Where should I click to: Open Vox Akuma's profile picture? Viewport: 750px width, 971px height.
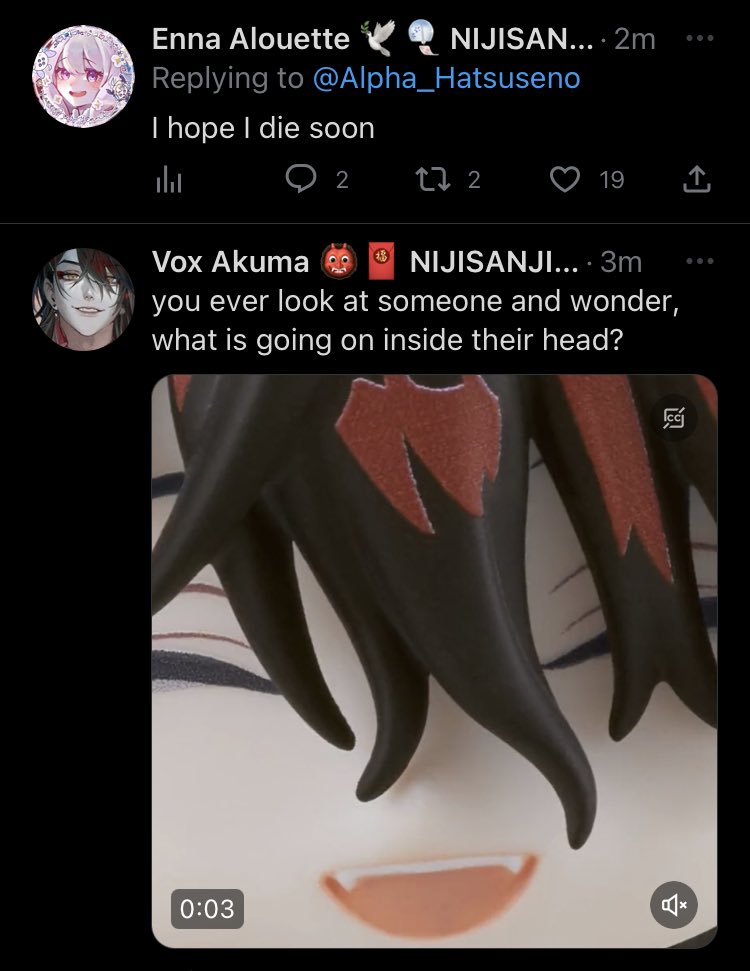pos(83,300)
